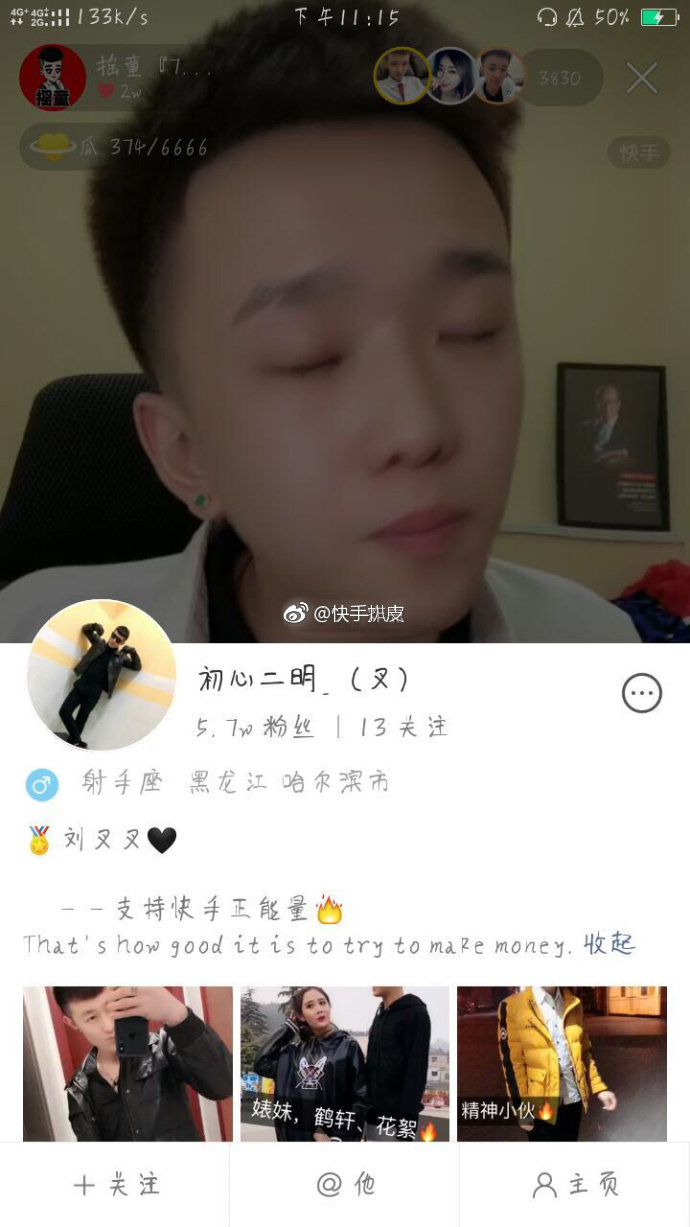Collapse the bio with 收起
This screenshot has width=690, height=1227.
(609, 944)
